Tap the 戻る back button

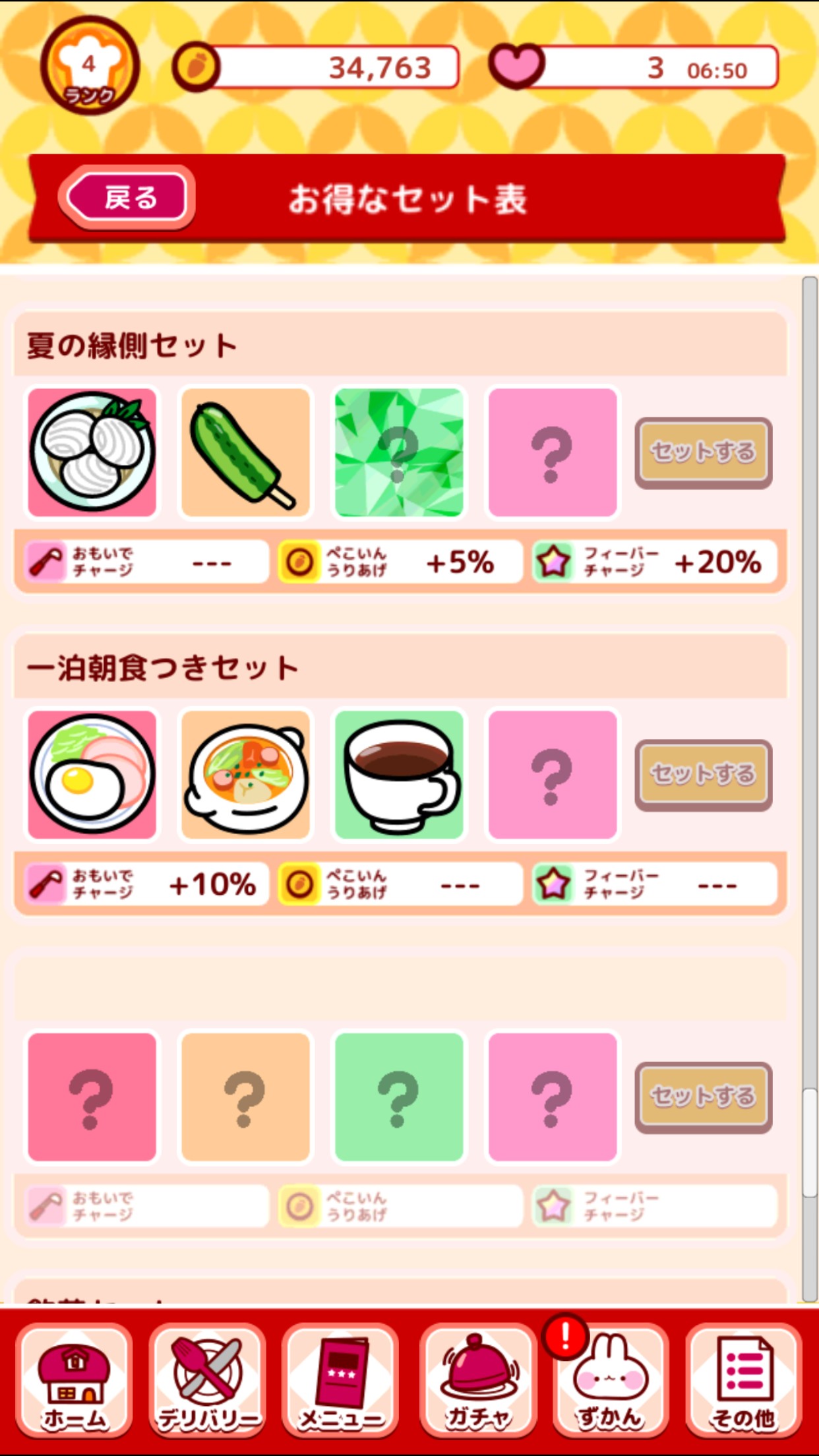pos(127,197)
